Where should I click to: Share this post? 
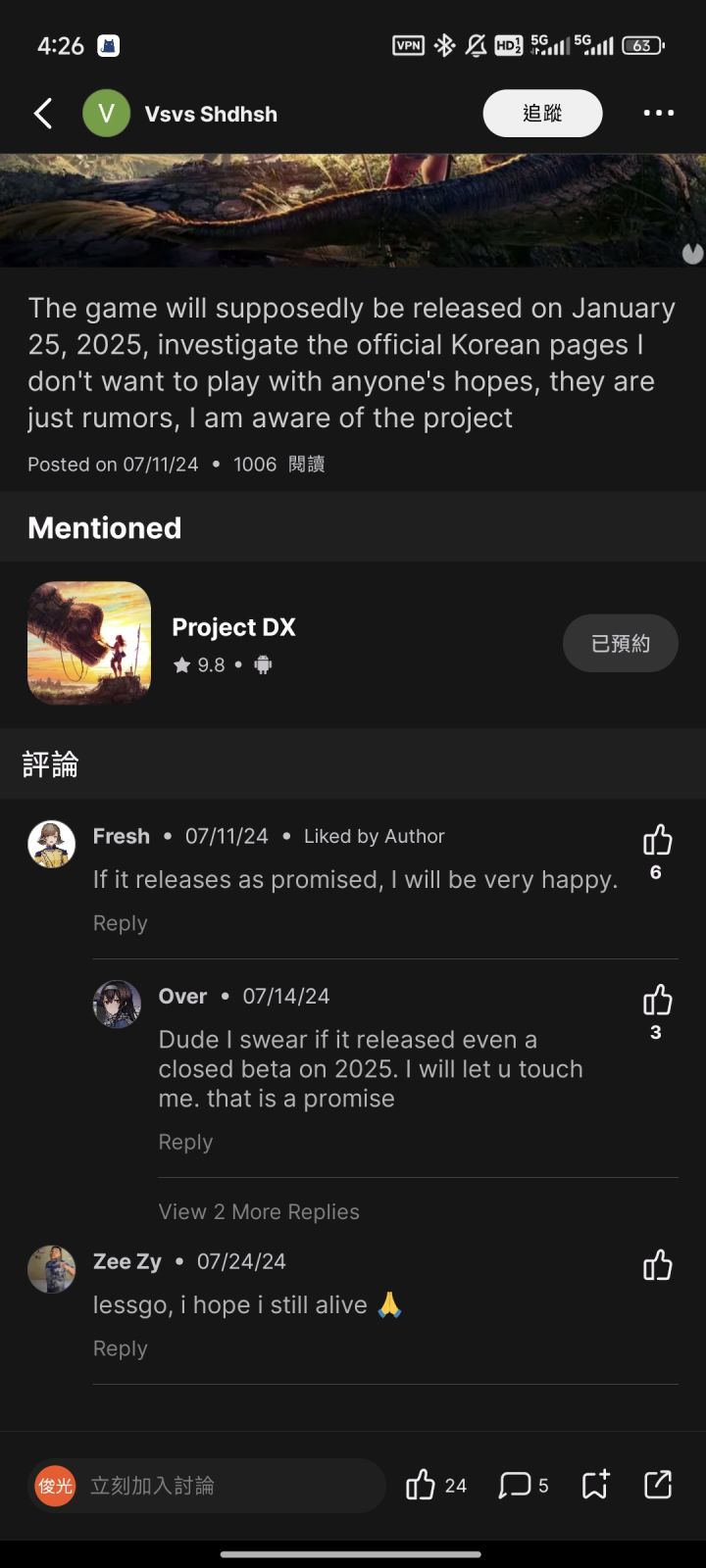pos(658,1486)
